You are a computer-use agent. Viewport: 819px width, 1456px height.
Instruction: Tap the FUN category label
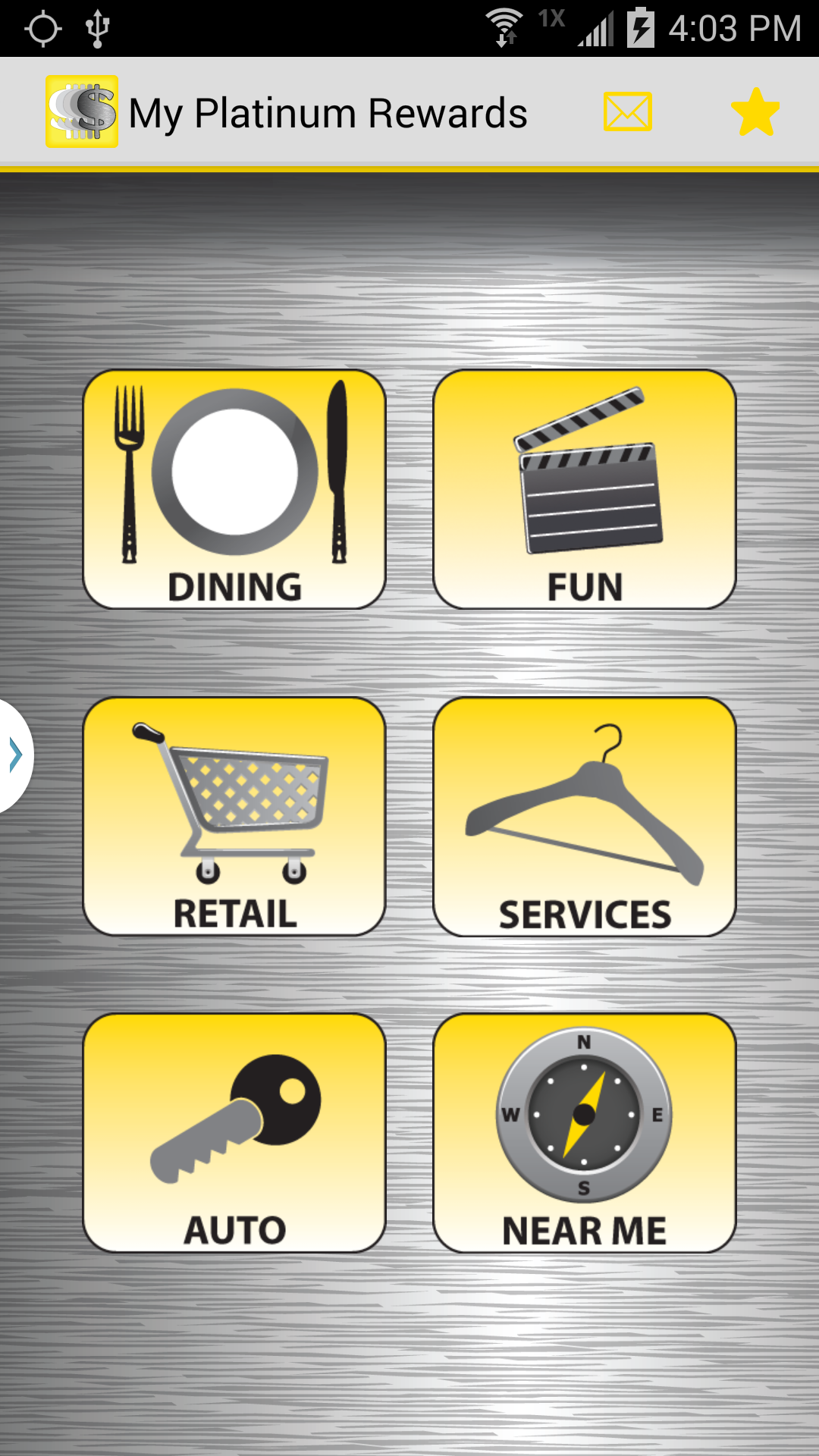pyautogui.click(x=584, y=584)
